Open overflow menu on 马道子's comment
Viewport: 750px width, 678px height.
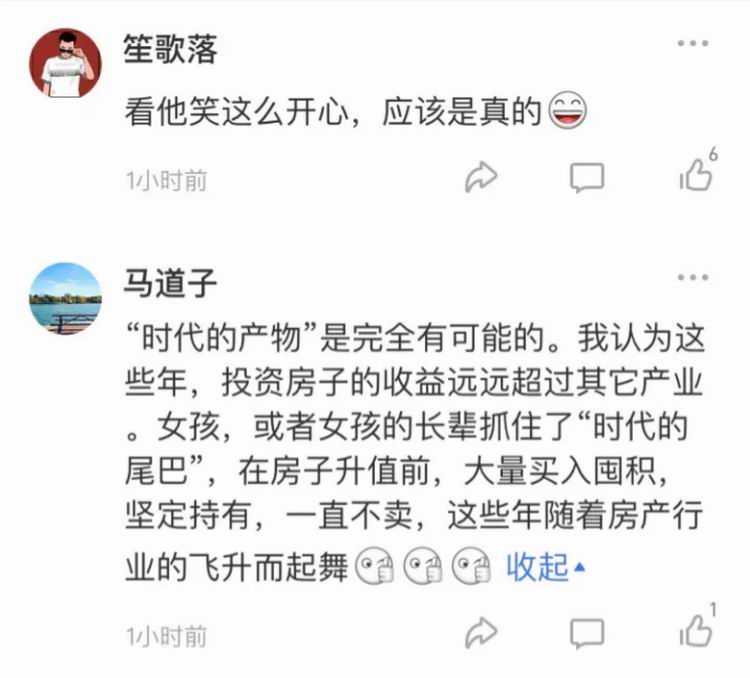tap(693, 278)
